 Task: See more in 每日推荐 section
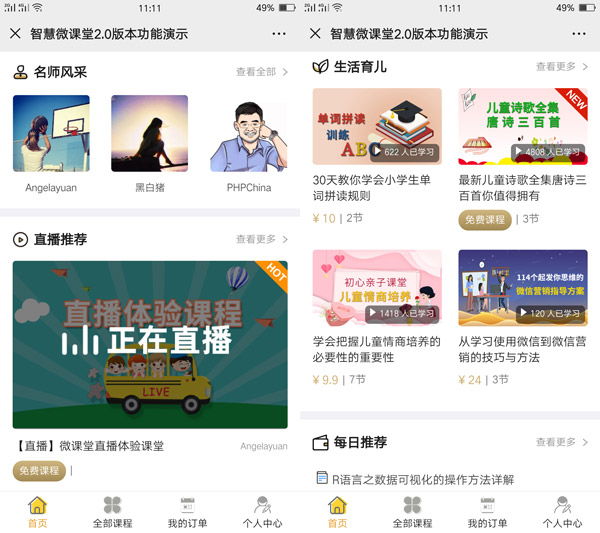tap(561, 442)
